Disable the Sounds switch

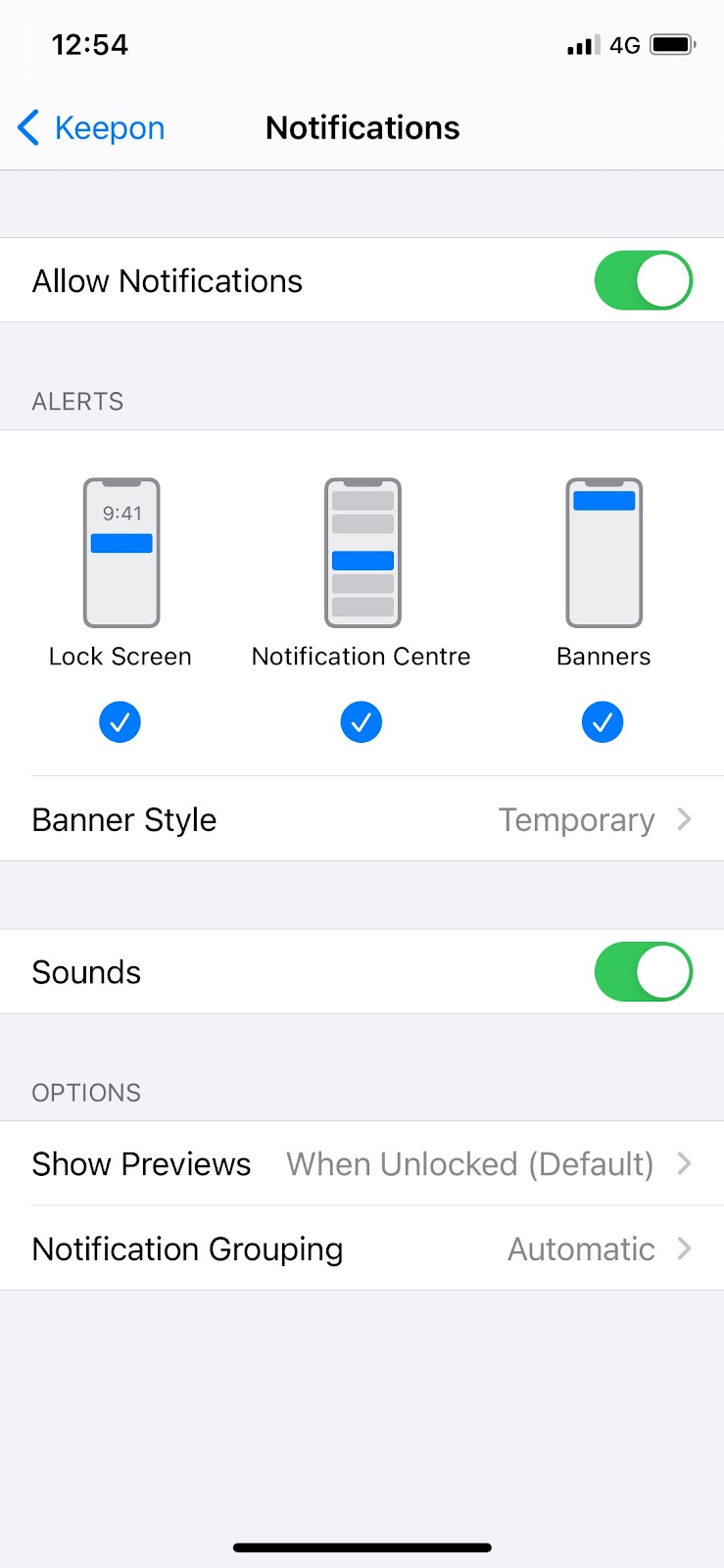(x=643, y=972)
